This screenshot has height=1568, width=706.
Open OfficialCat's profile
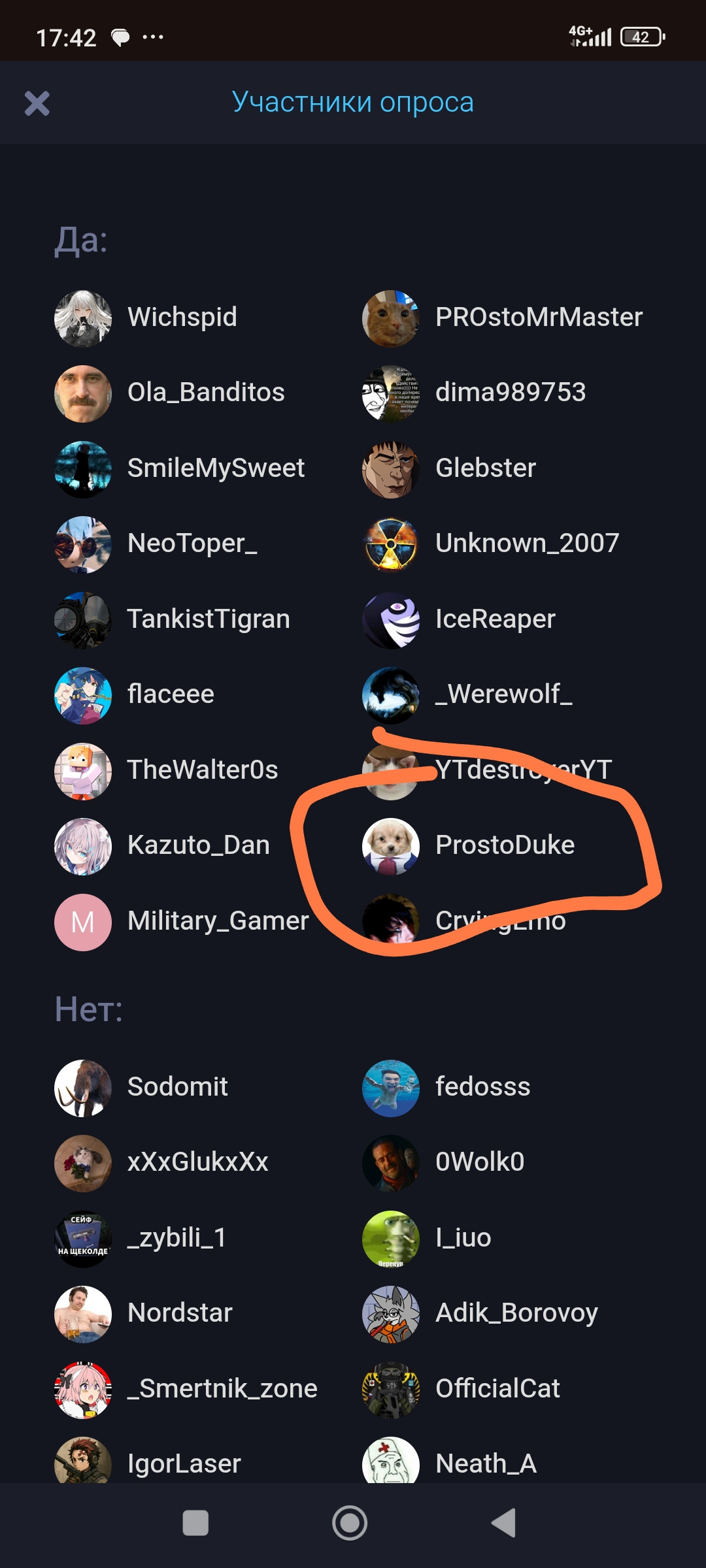coord(497,1389)
